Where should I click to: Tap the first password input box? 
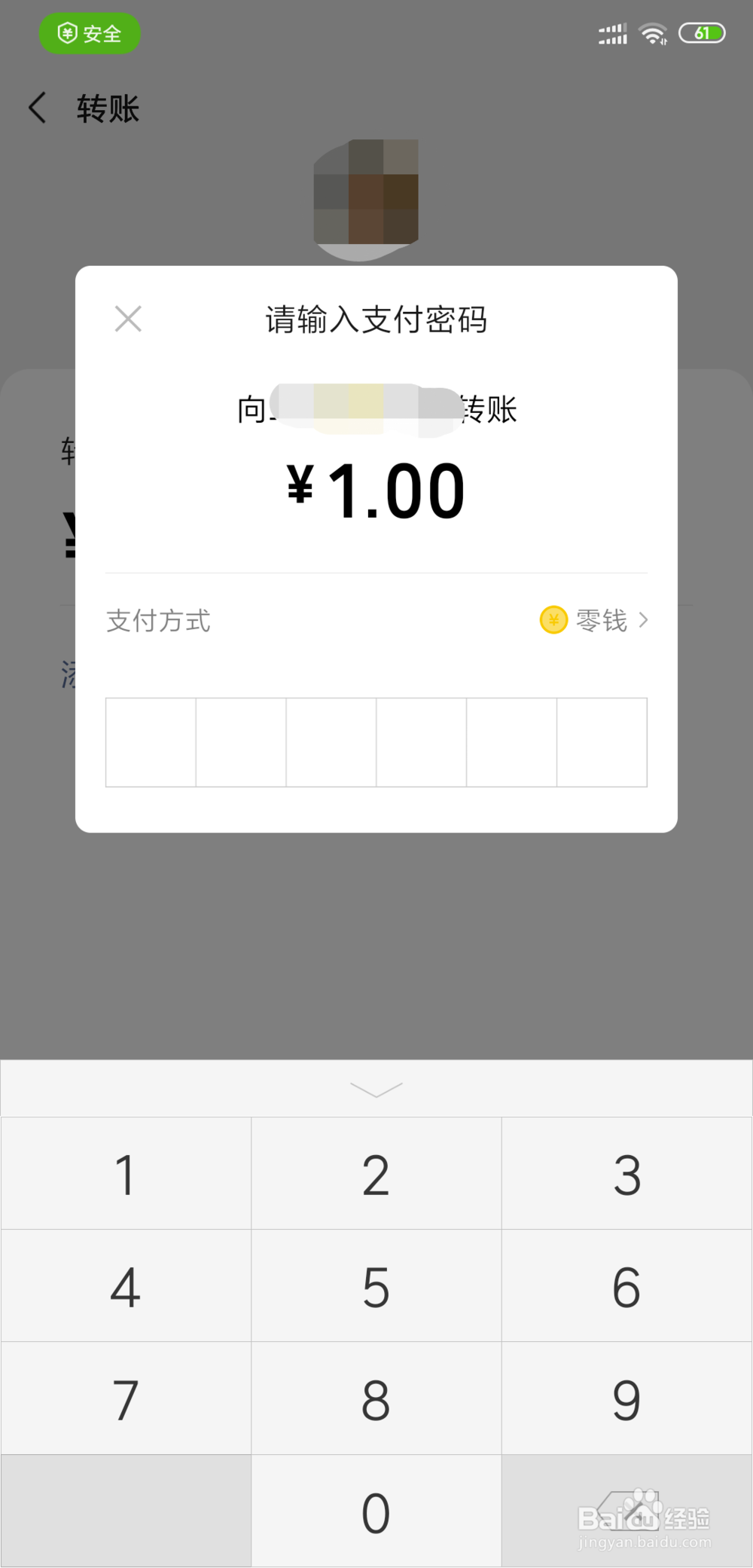point(151,742)
